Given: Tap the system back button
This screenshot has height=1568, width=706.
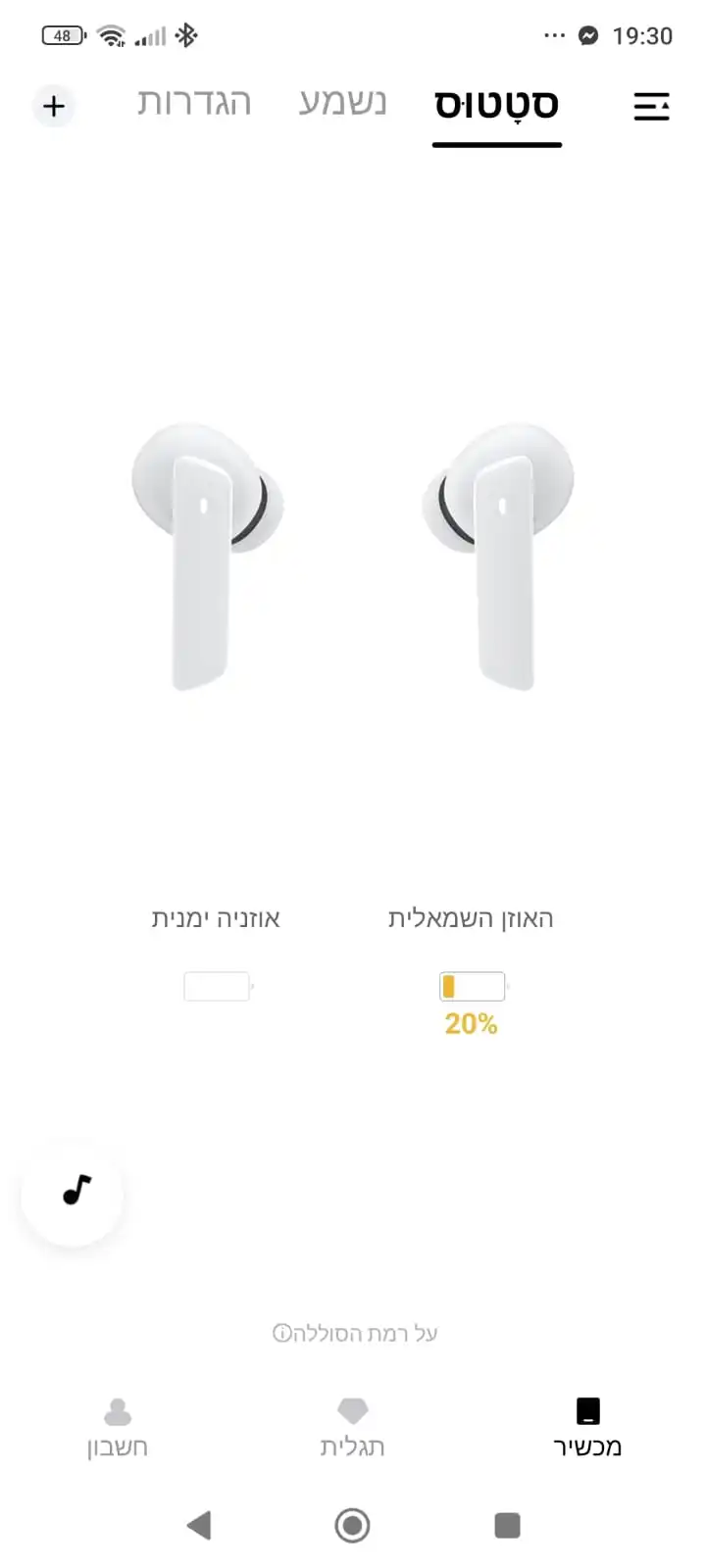Looking at the screenshot, I should (x=199, y=1525).
